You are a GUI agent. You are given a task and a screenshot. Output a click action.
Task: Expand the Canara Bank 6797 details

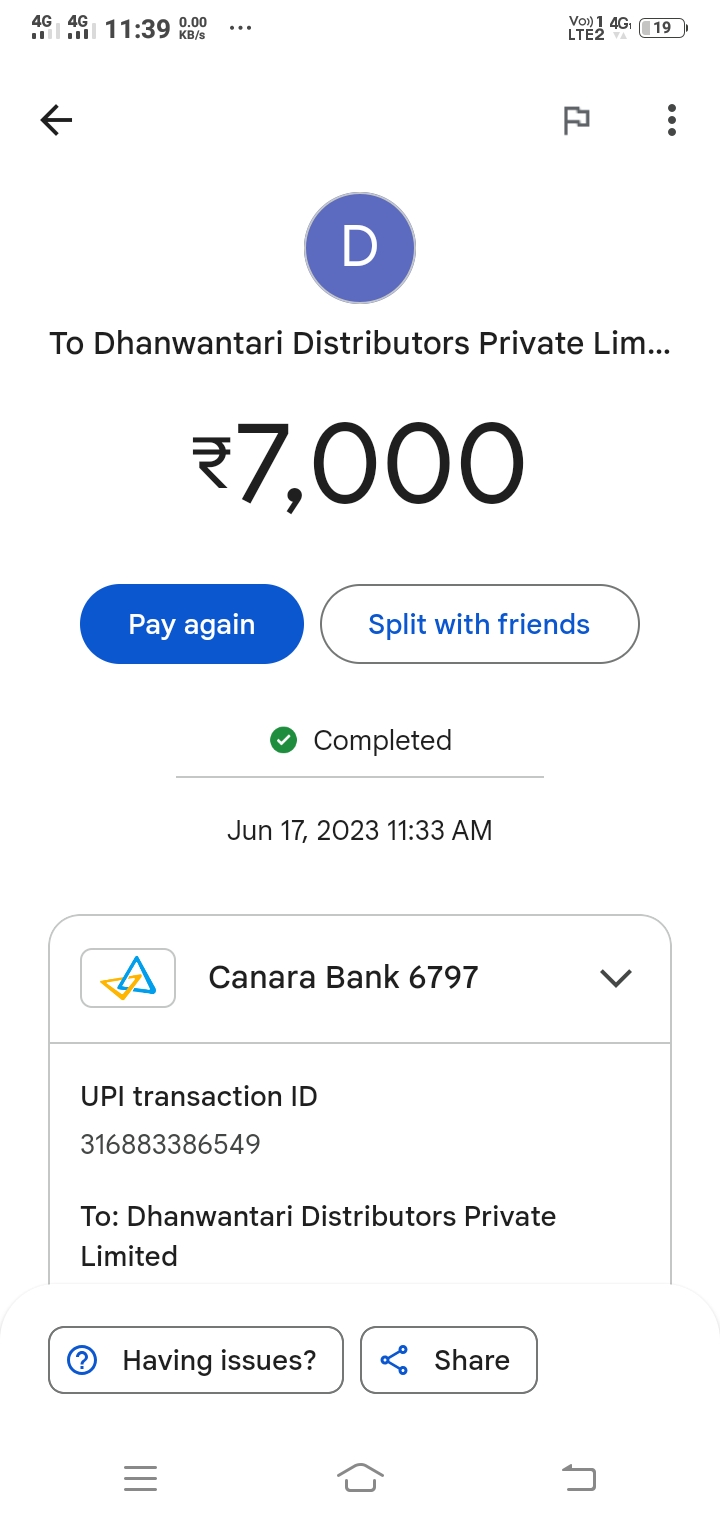(x=615, y=977)
